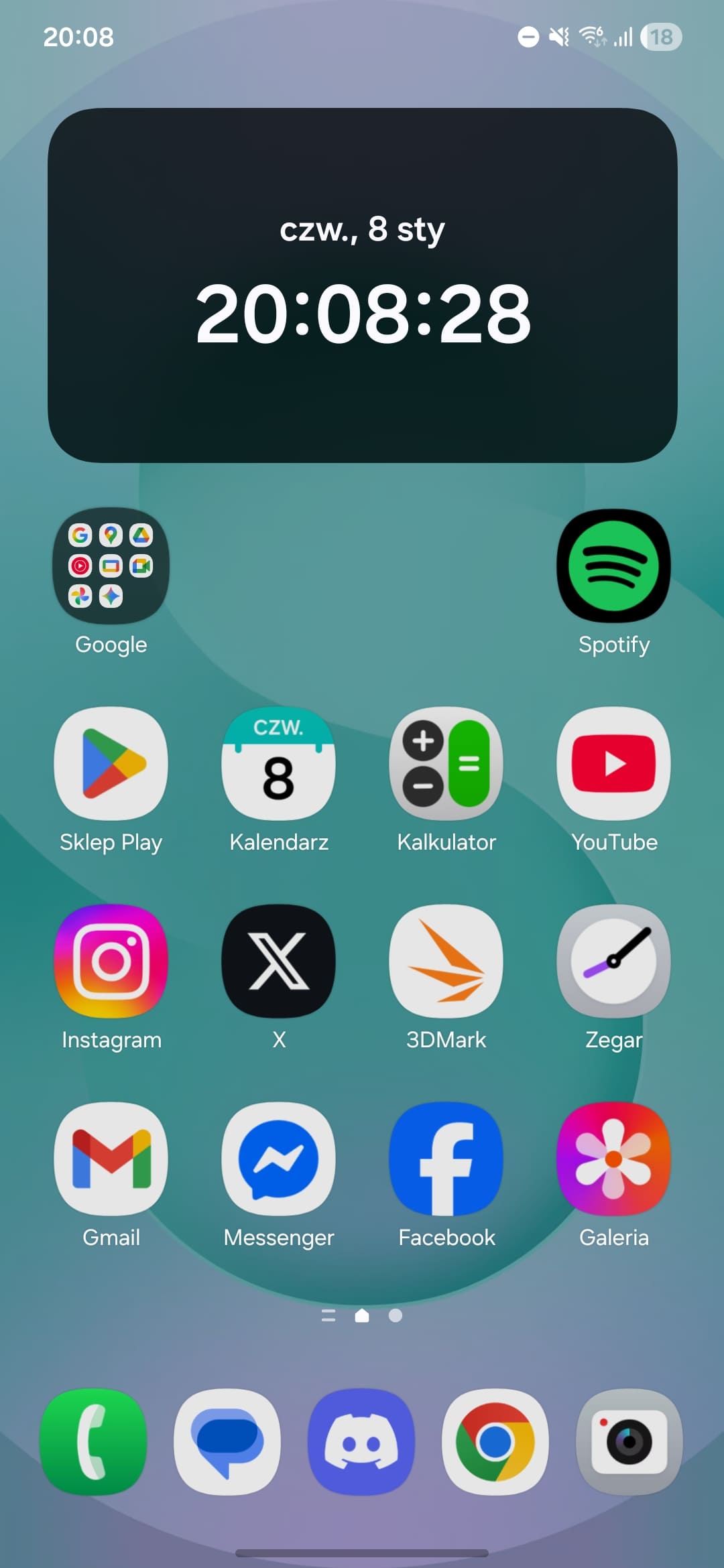Open the Kalendarz app

click(279, 764)
